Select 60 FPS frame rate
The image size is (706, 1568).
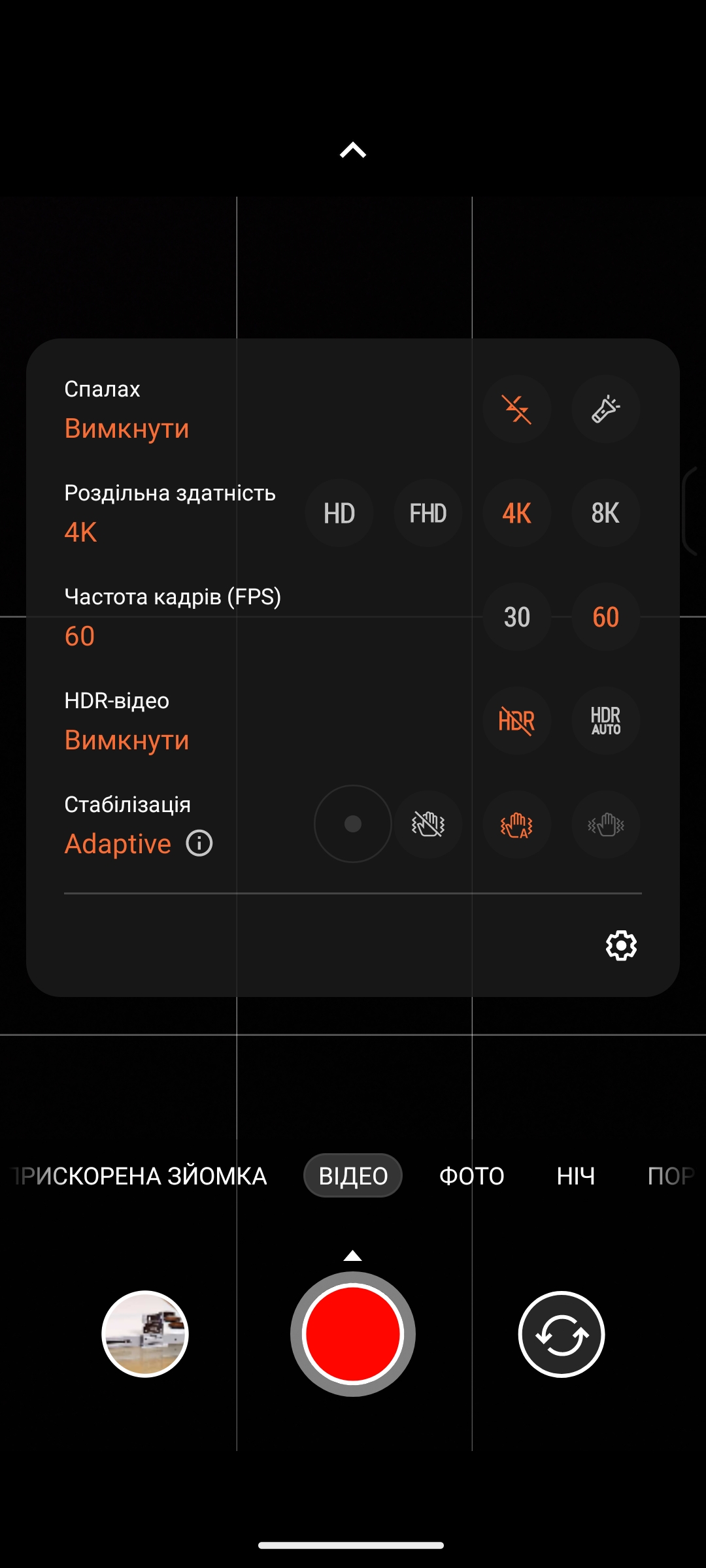(605, 617)
